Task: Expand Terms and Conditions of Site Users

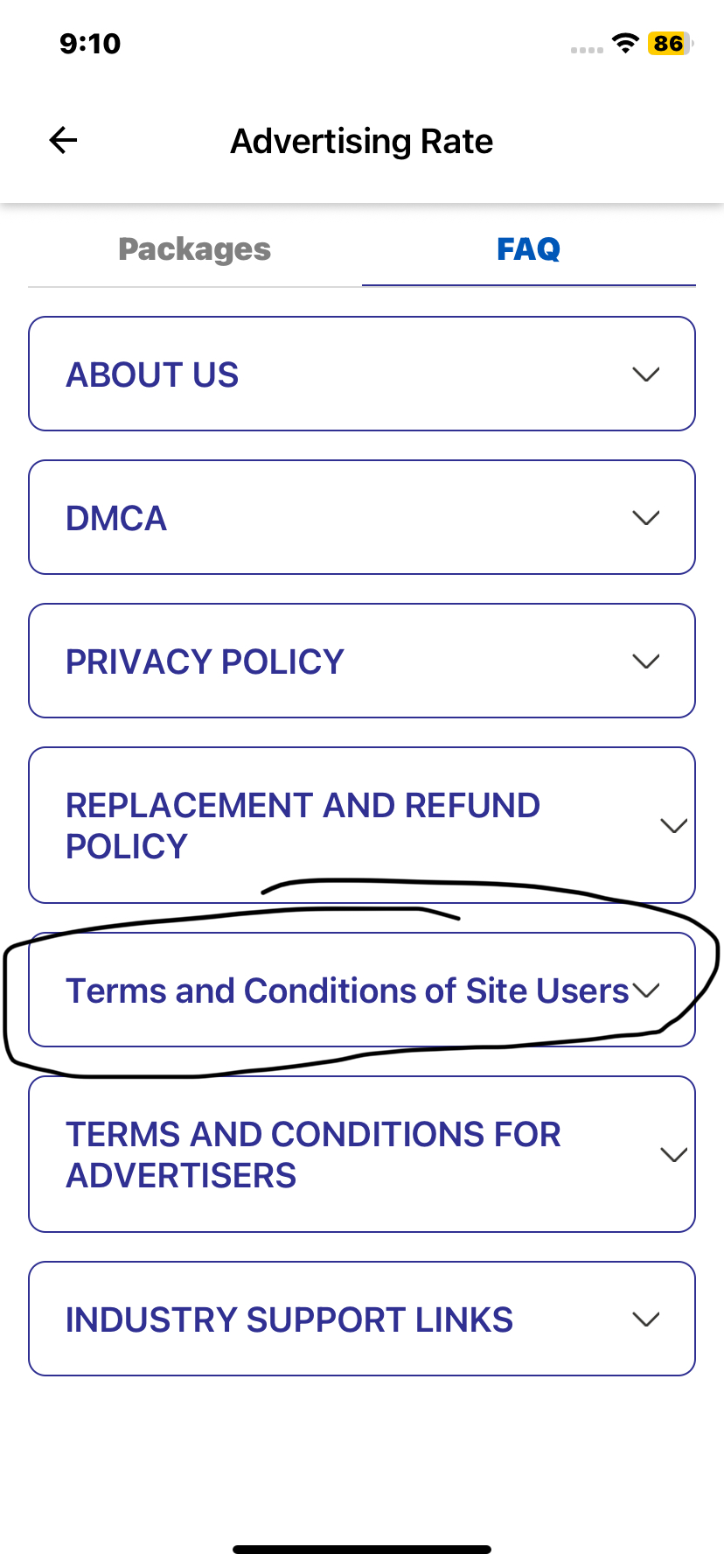Action: tap(362, 990)
